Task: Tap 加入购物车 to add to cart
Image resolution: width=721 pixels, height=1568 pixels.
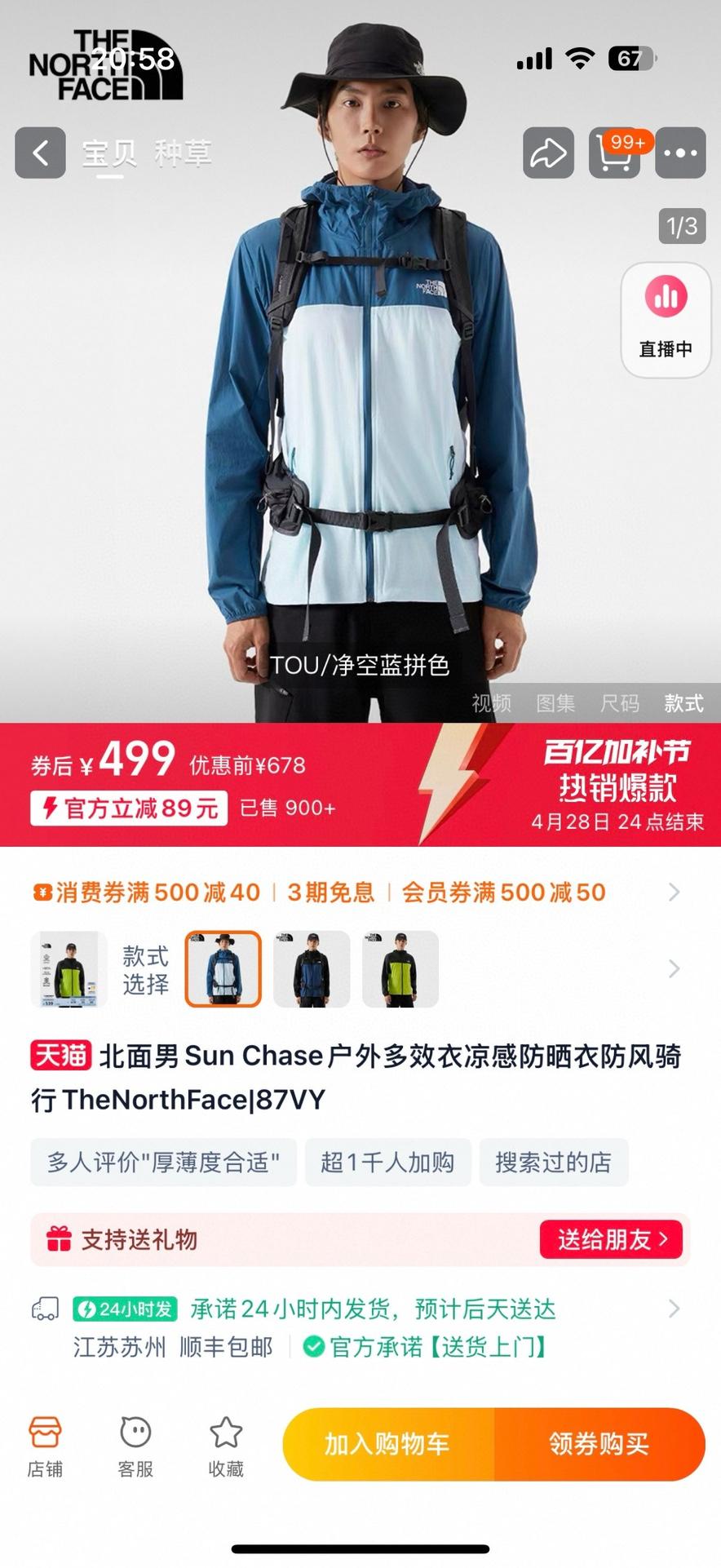Action: 387,1445
